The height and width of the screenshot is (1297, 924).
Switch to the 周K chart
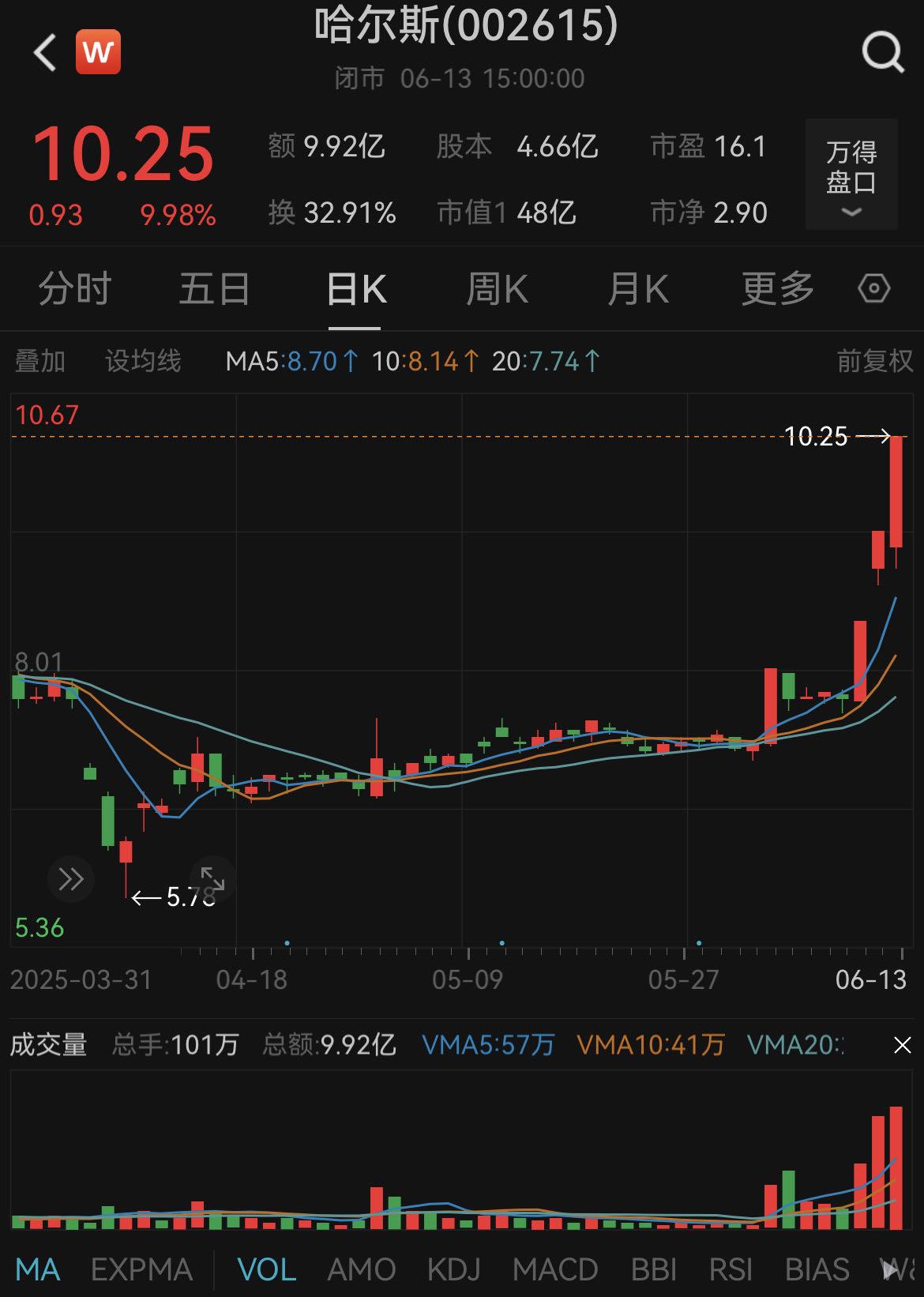pos(496,289)
